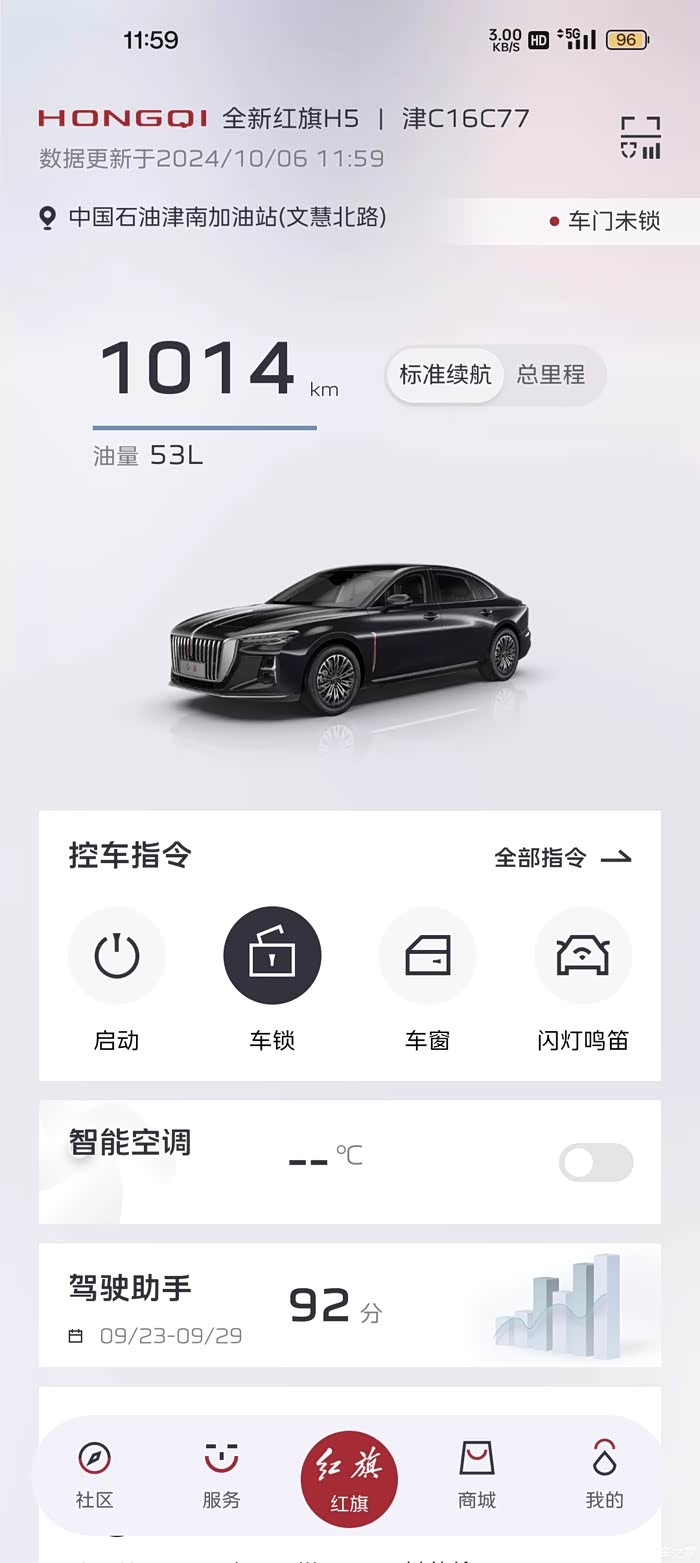Switch to the 服务 tab
Viewport: 700px width, 1563px height.
pyautogui.click(x=221, y=1475)
